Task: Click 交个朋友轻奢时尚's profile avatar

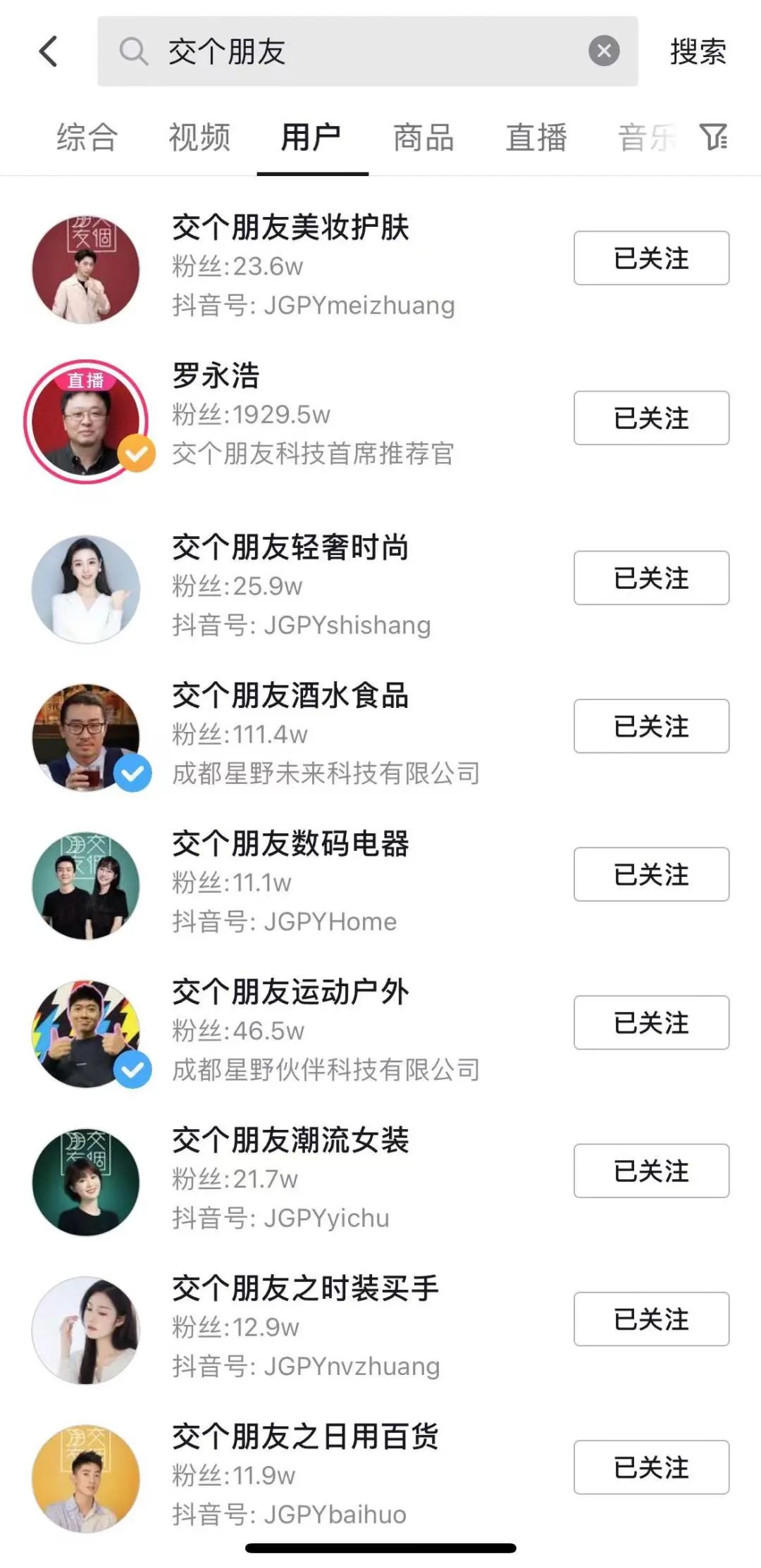Action: point(85,588)
